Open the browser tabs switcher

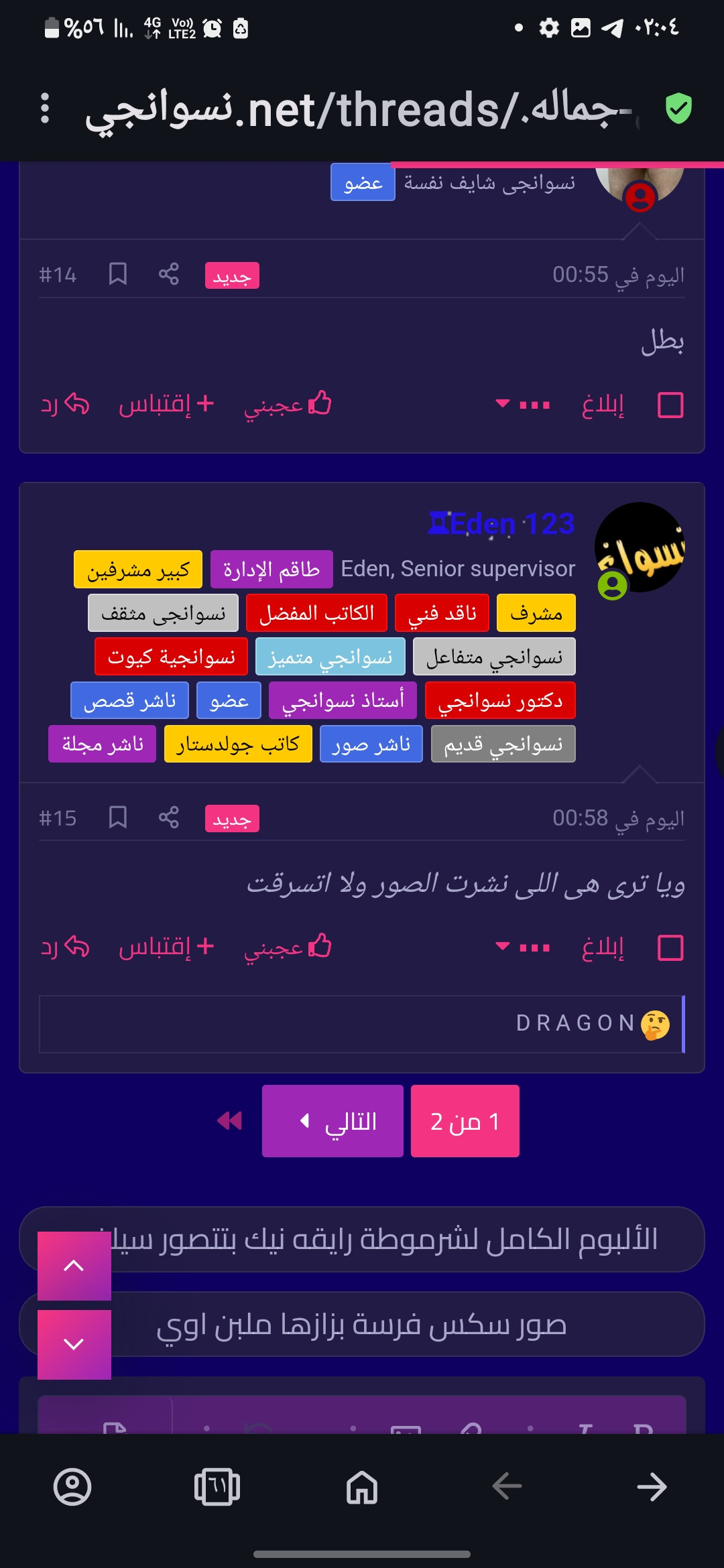pyautogui.click(x=217, y=1488)
